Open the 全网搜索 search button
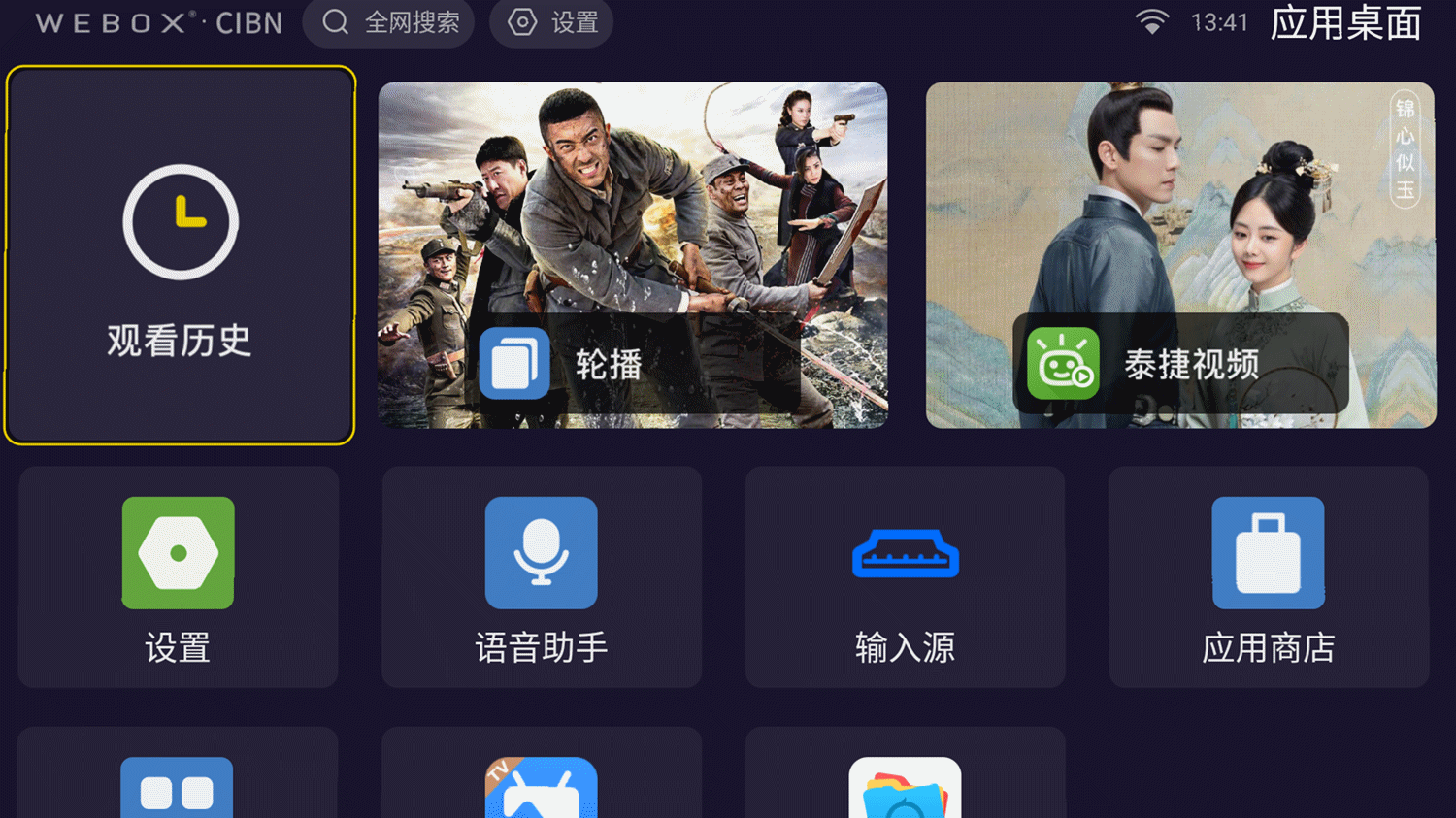Image resolution: width=1456 pixels, height=818 pixels. (x=388, y=22)
